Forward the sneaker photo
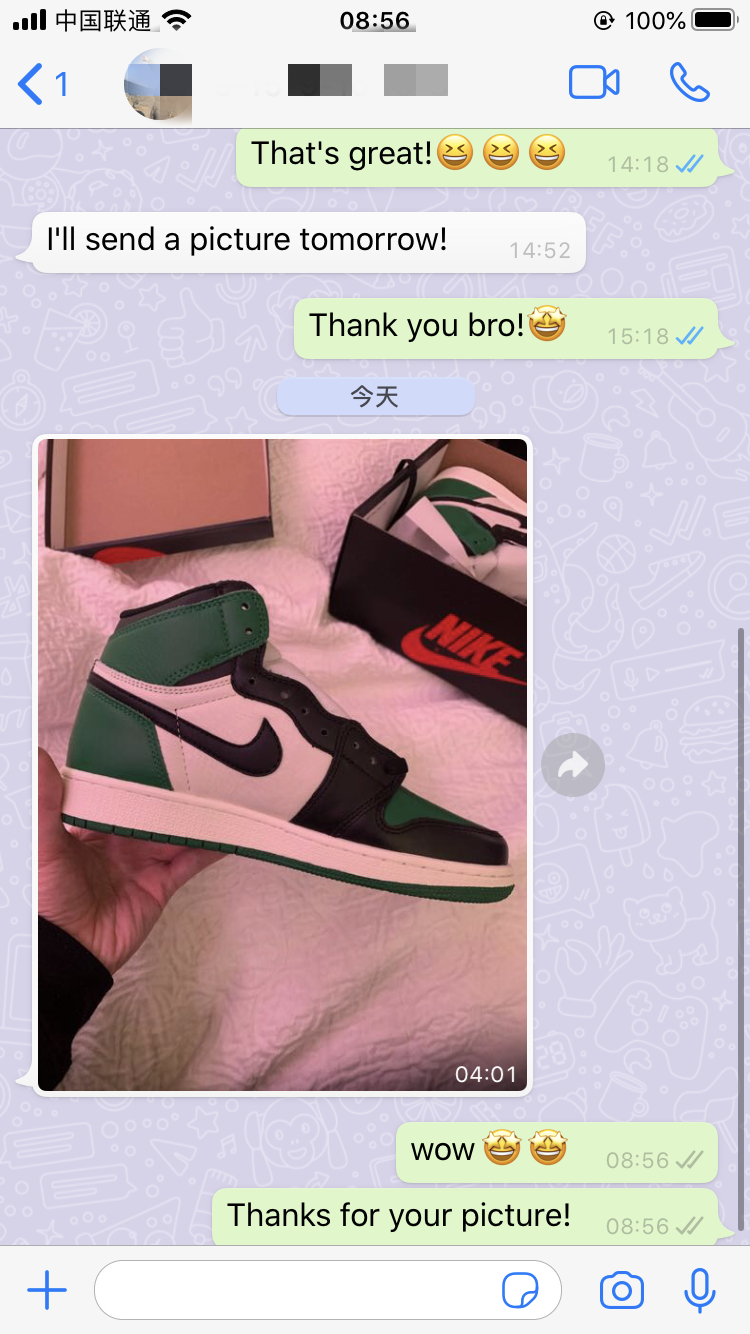 coord(573,766)
